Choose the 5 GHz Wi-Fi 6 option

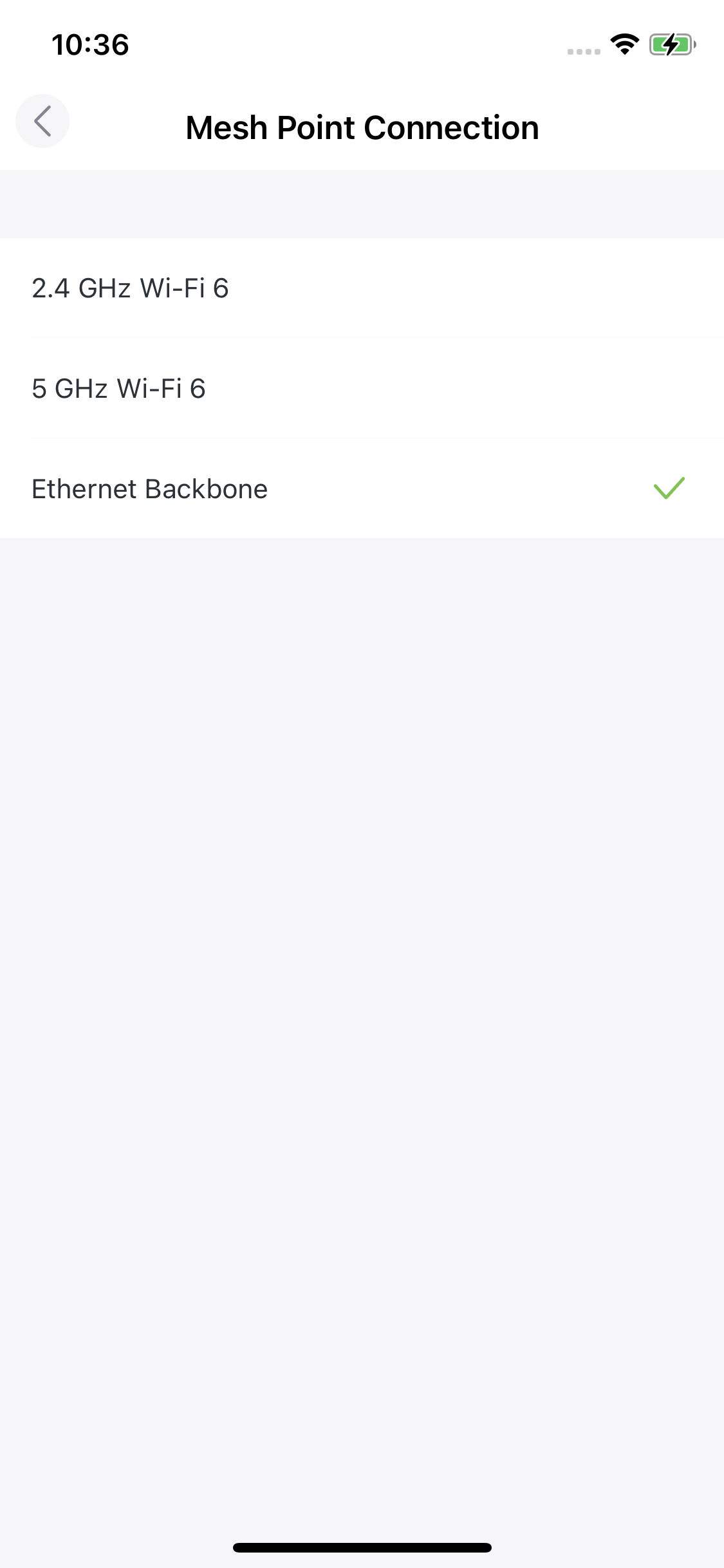point(362,388)
